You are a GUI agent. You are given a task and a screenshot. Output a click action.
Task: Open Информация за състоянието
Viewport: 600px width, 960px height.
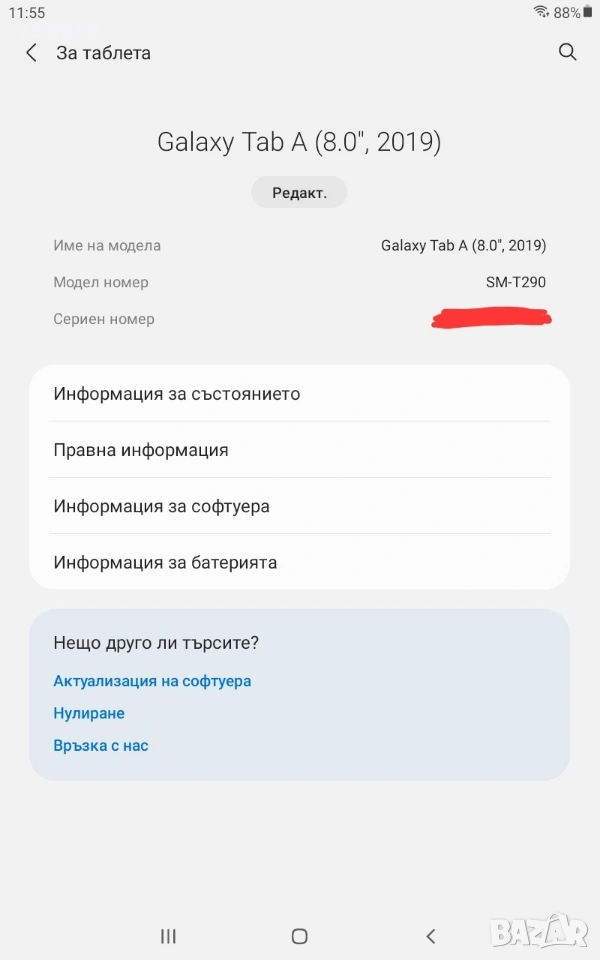point(299,394)
